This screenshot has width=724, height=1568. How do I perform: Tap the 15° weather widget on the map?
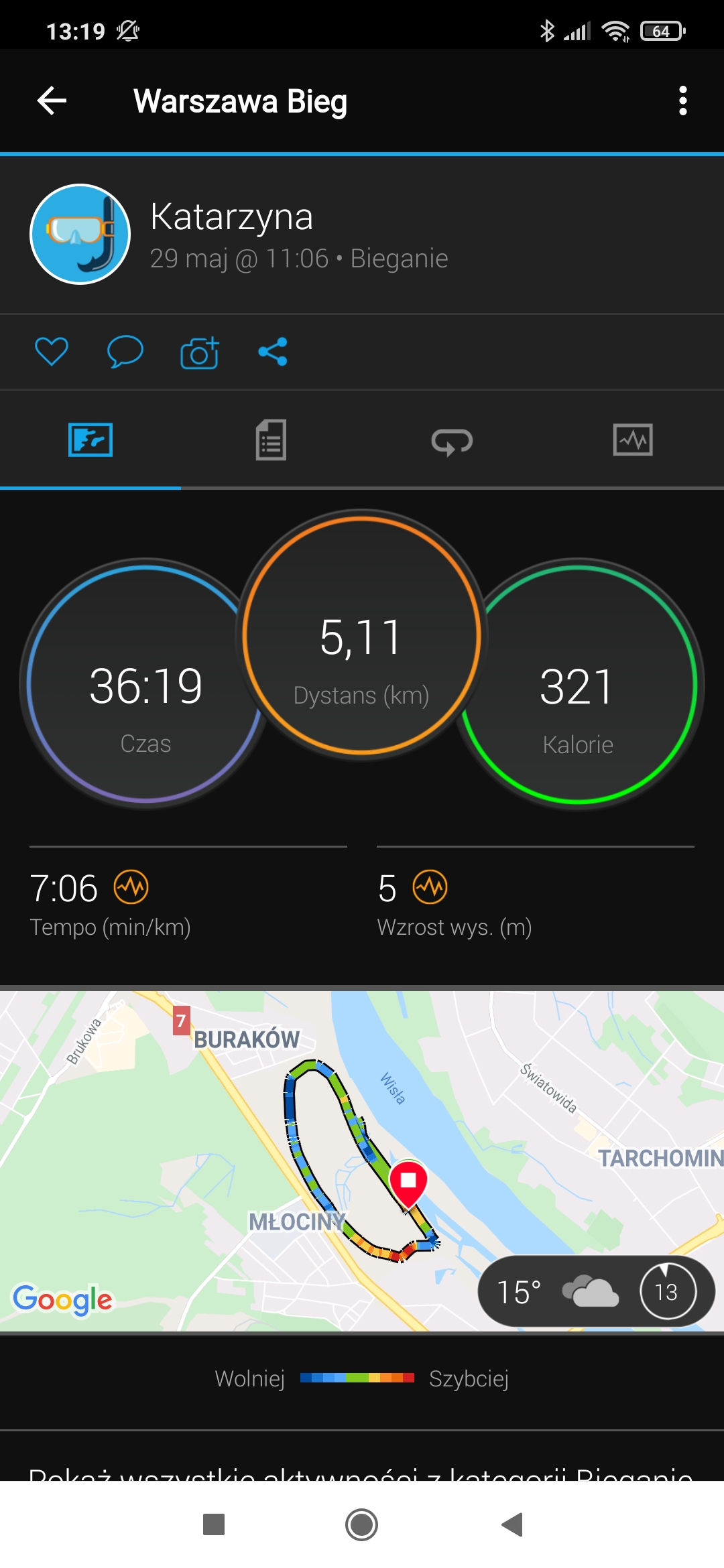(x=595, y=1291)
